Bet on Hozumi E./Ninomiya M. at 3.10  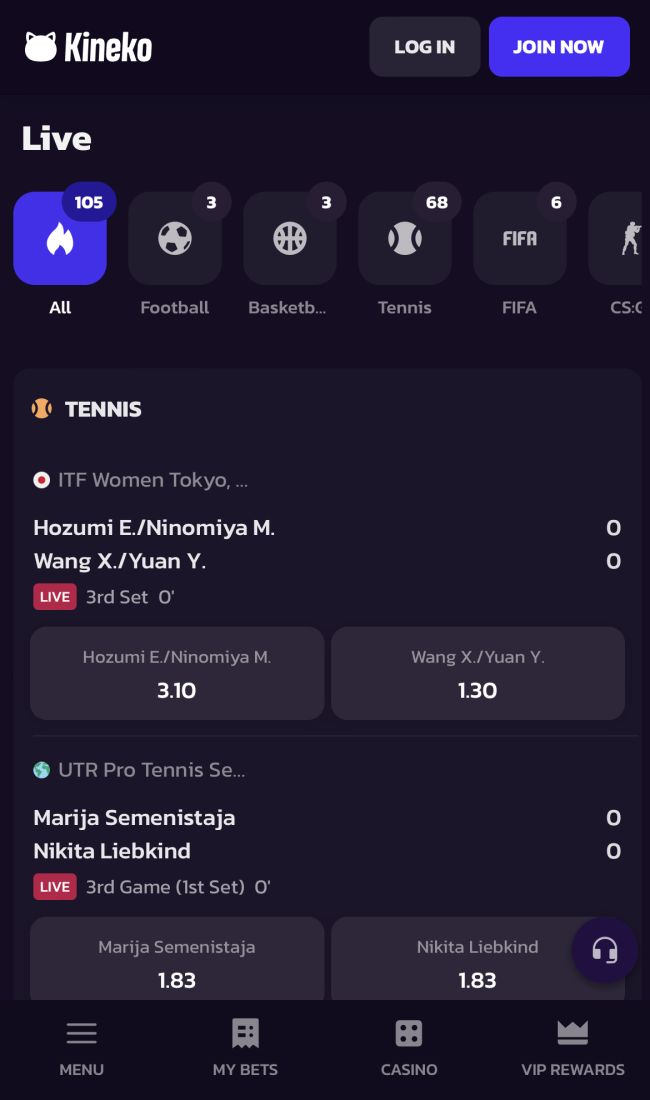coord(177,673)
